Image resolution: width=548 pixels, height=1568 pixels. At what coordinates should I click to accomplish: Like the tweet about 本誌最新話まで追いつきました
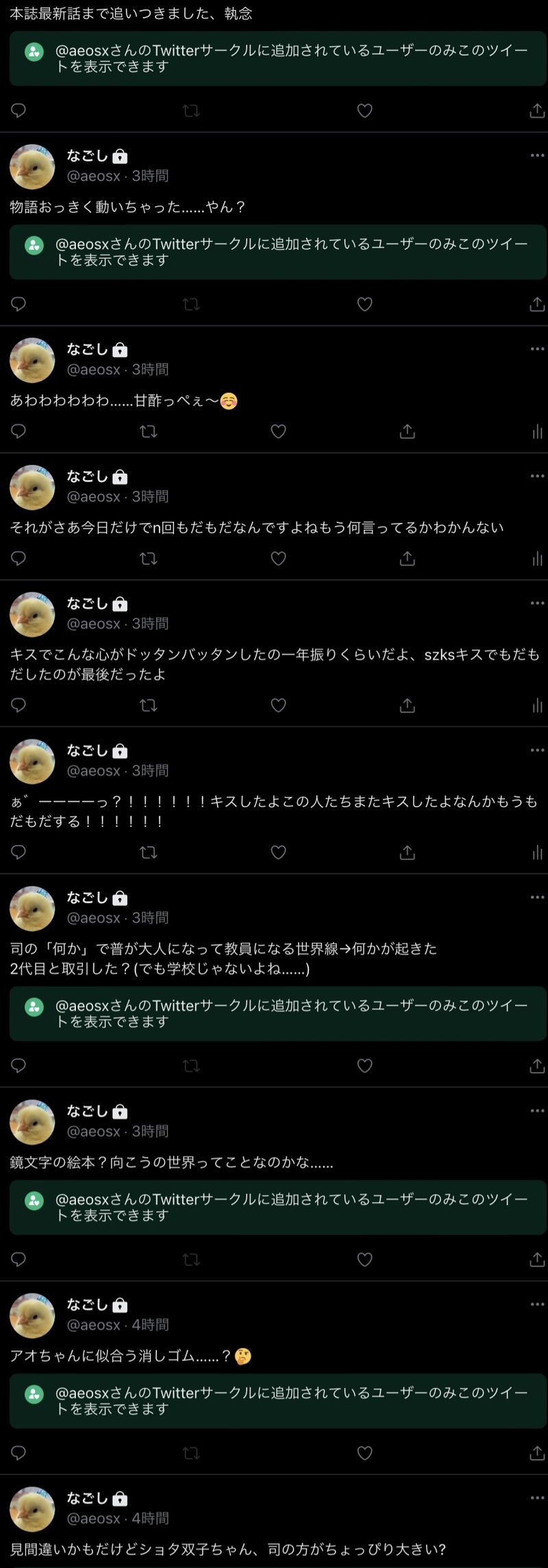tap(364, 111)
